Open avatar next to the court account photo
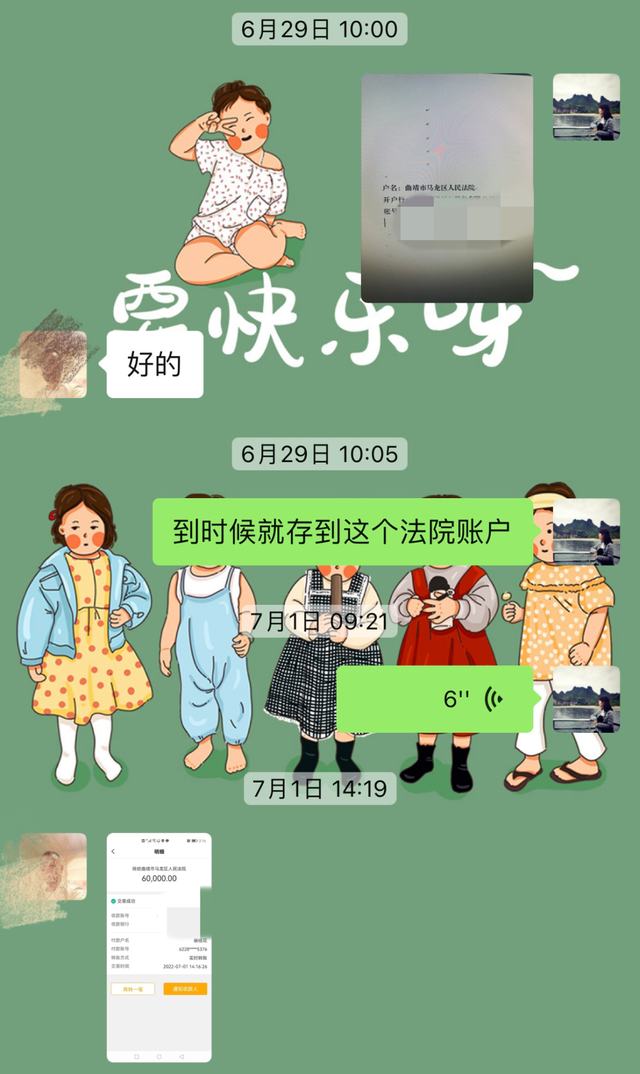Viewport: 640px width, 1074px height. click(586, 107)
